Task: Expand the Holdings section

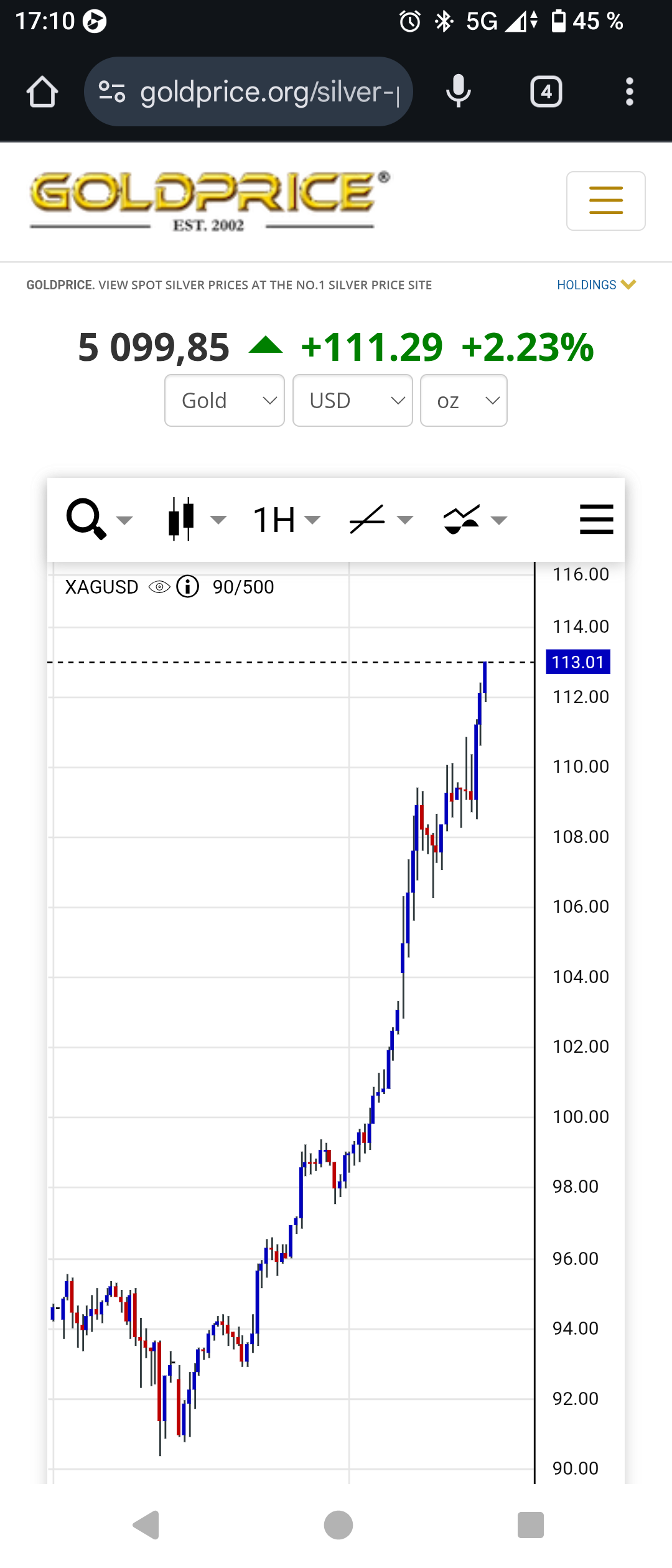Action: coord(595,285)
